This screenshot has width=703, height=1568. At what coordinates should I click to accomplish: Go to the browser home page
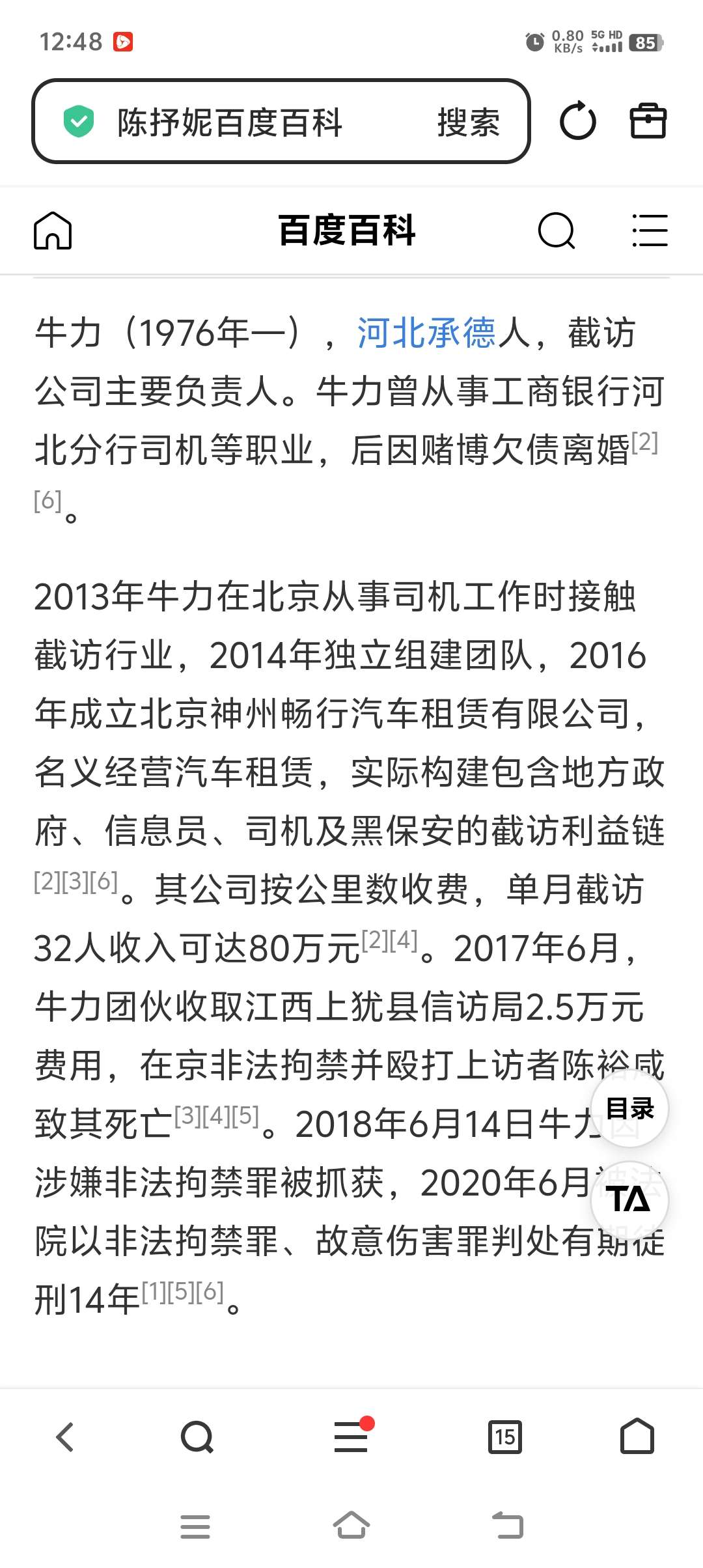pyautogui.click(x=637, y=1436)
